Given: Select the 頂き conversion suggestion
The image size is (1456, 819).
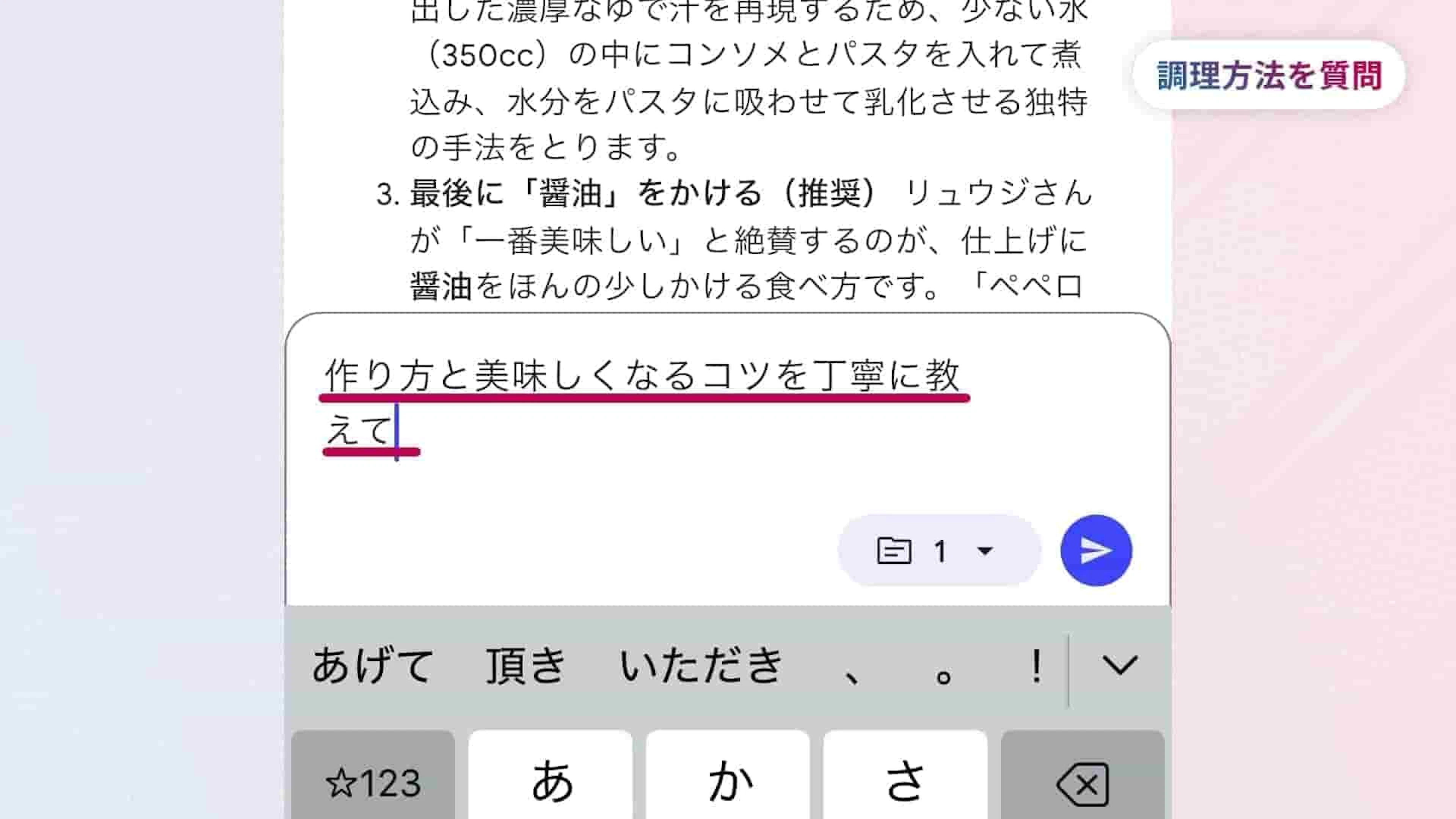Looking at the screenshot, I should (x=526, y=665).
